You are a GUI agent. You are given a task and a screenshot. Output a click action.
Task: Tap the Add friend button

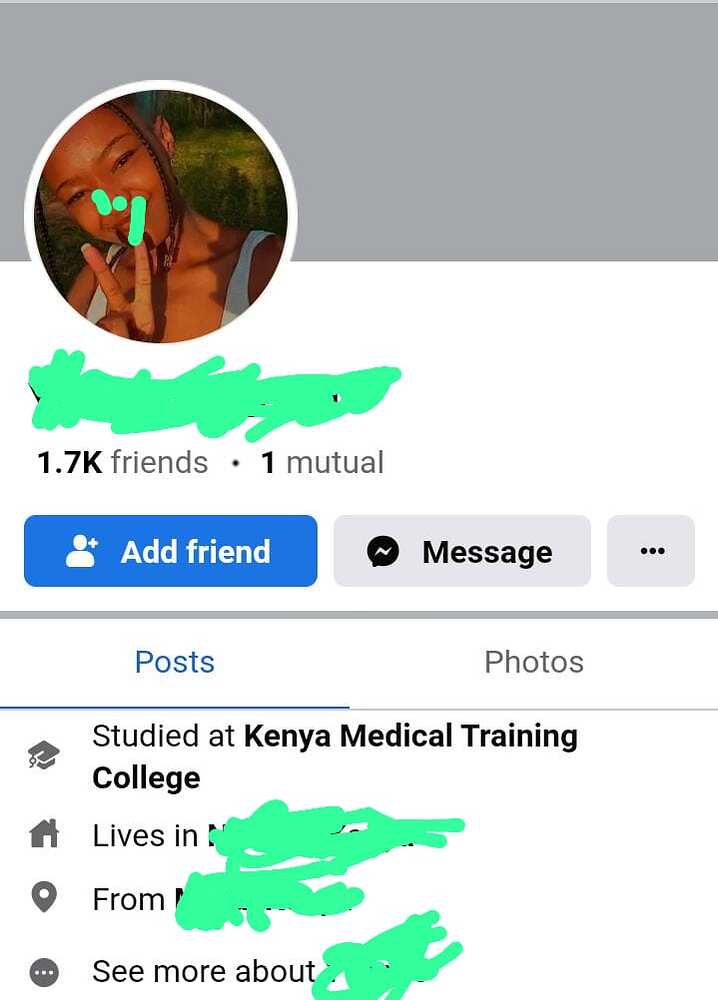(x=170, y=551)
